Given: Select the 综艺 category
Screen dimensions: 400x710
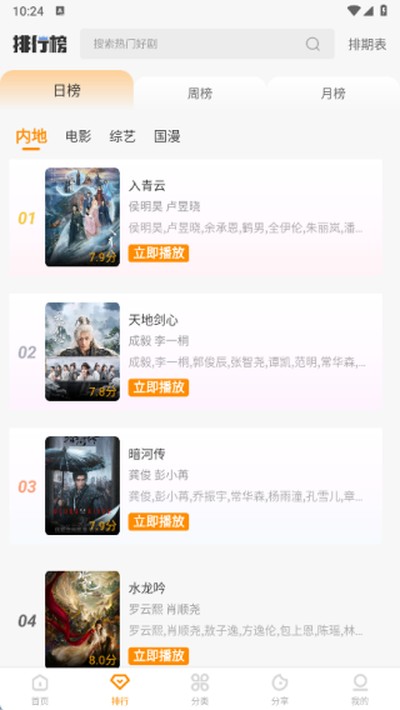Looking at the screenshot, I should tap(123, 136).
